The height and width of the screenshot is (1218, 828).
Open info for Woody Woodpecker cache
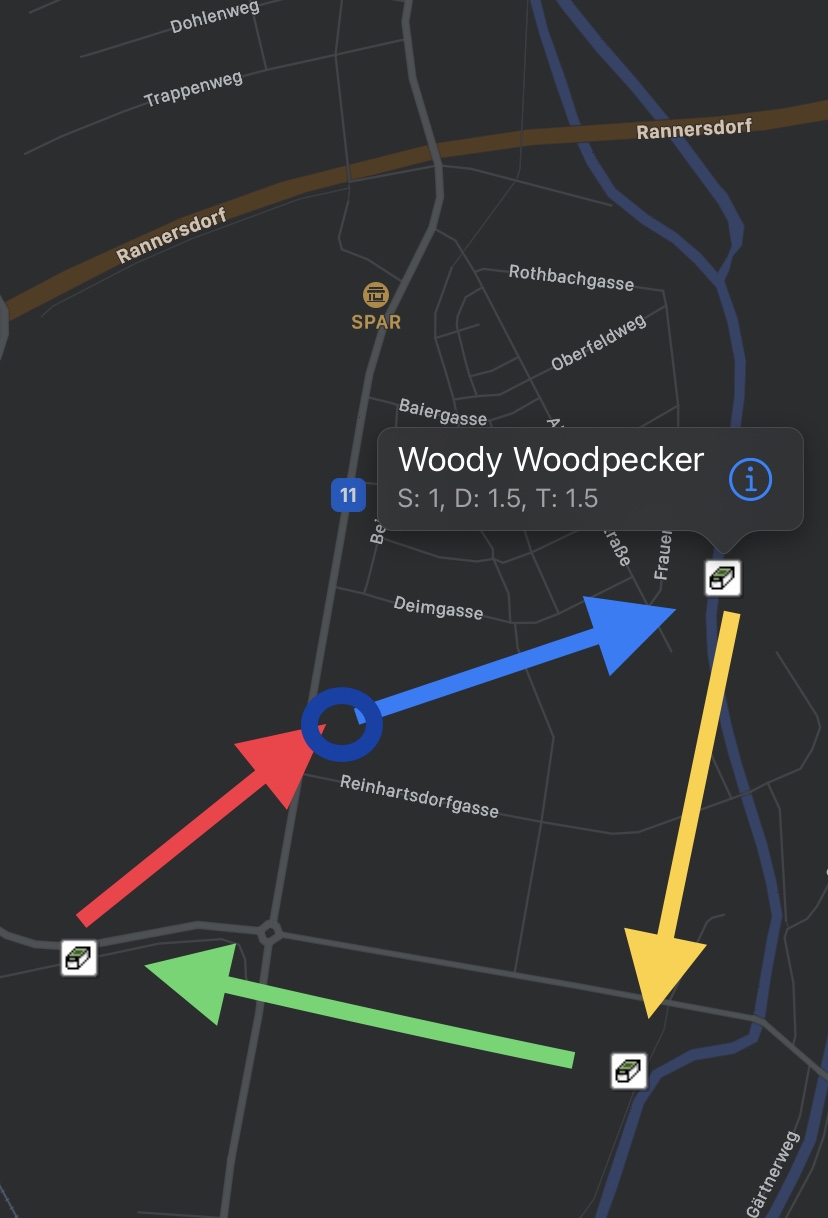[750, 481]
